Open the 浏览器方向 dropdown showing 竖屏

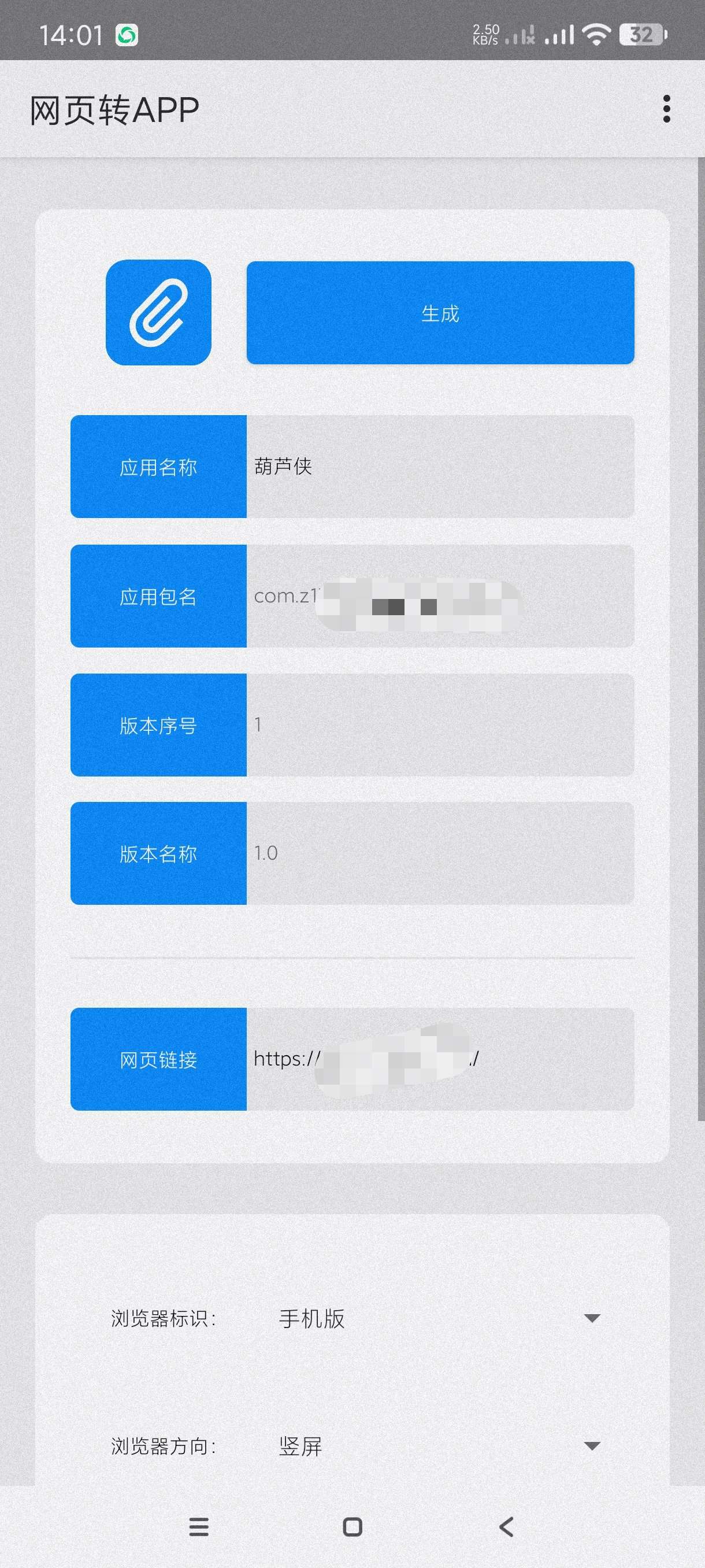[438, 1445]
